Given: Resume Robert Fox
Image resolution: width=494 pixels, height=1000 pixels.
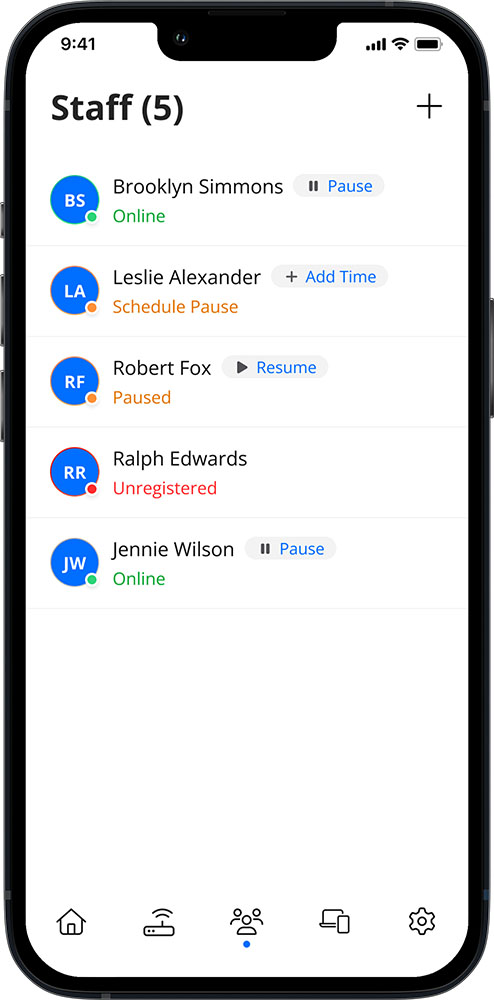Looking at the screenshot, I should (275, 367).
